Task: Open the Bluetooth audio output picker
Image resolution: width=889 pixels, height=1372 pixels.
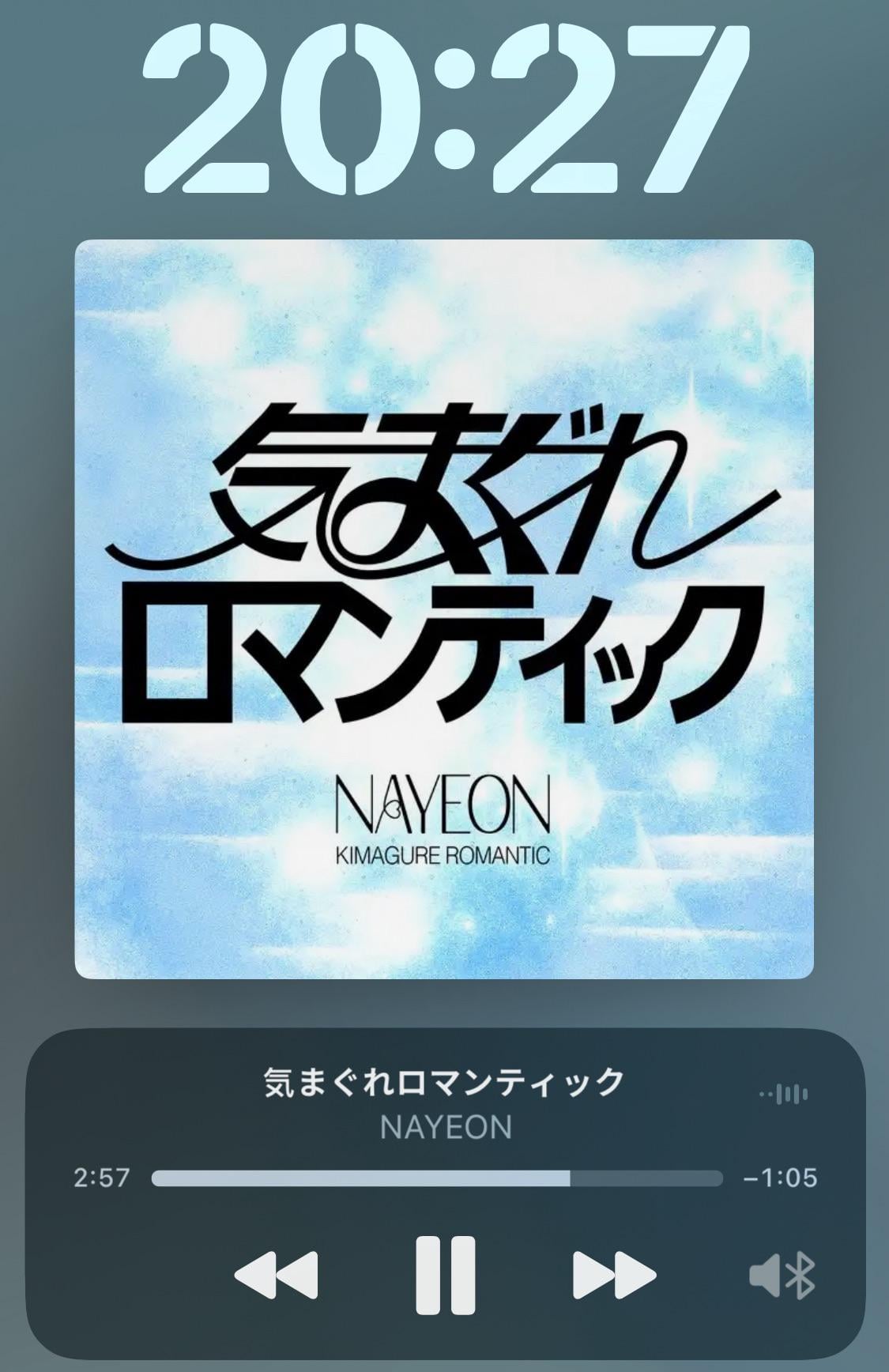Action: coord(782,1276)
